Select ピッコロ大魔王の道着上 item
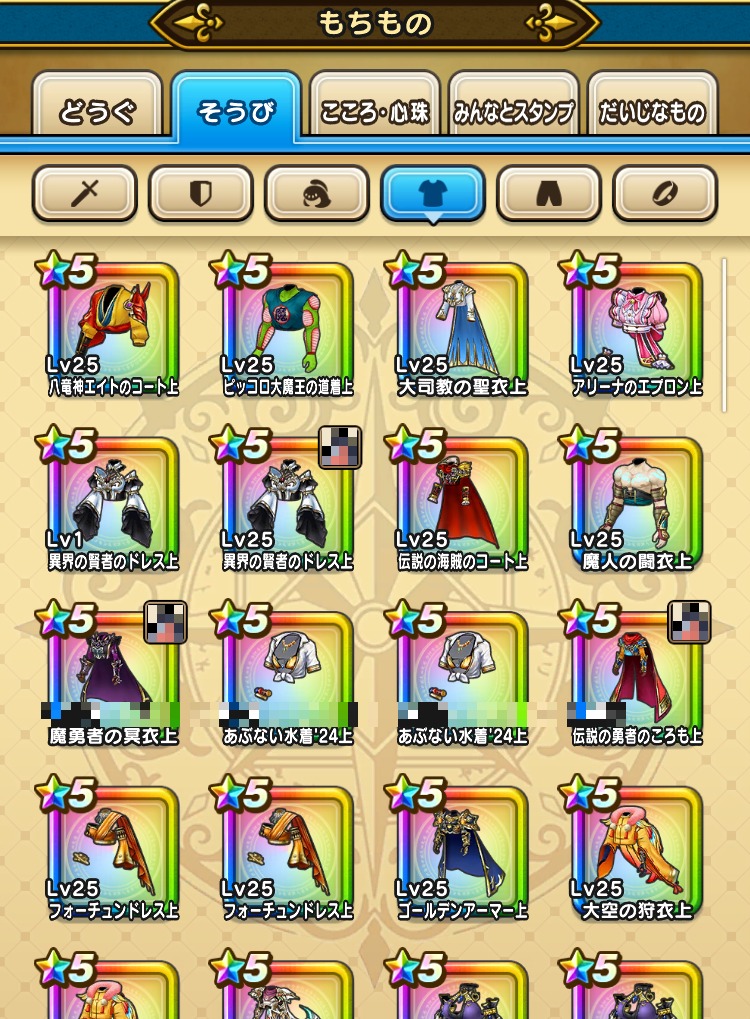Viewport: 750px width, 1019px height. [x=287, y=328]
